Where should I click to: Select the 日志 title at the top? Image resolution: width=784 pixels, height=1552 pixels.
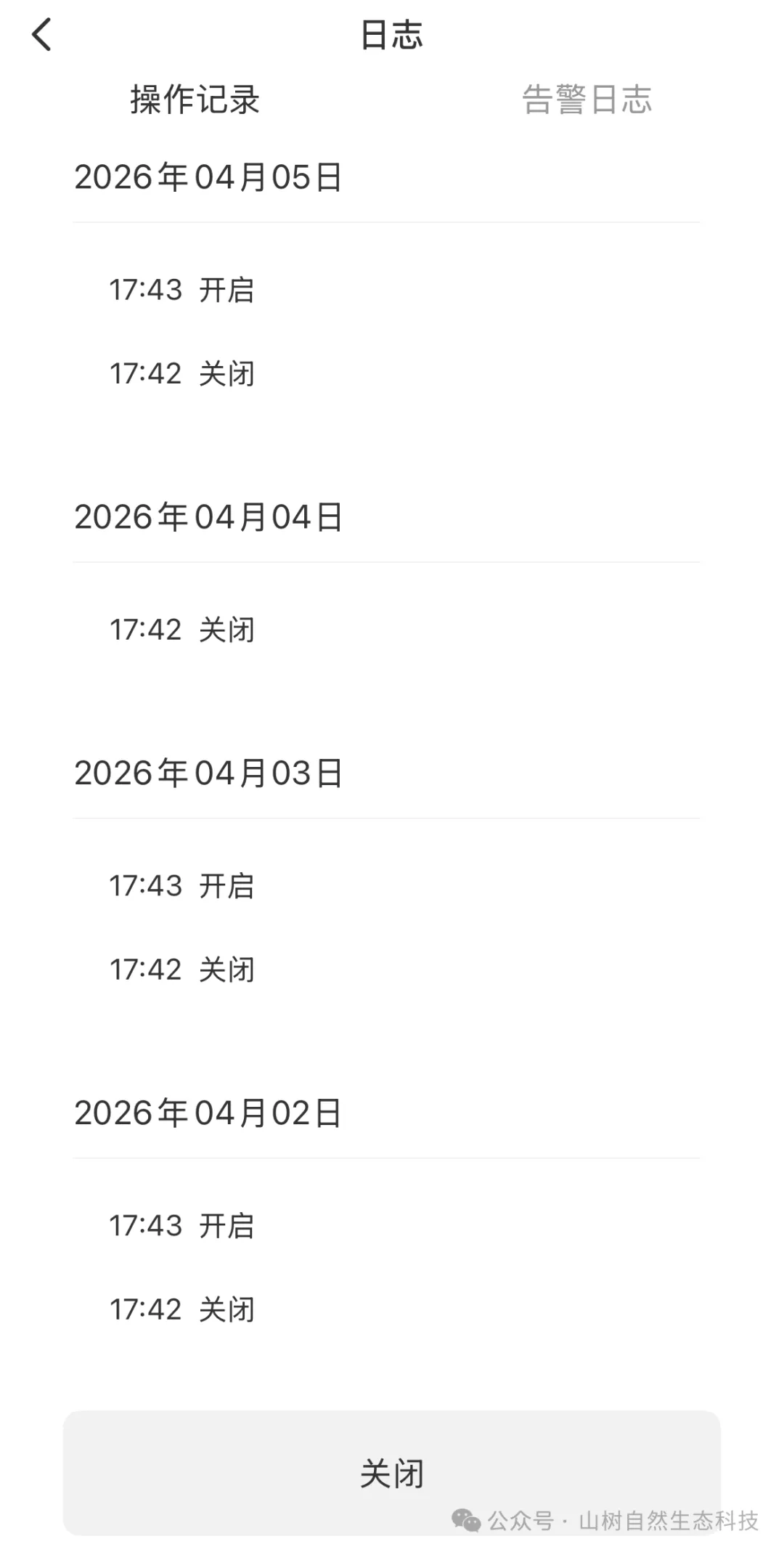391,34
